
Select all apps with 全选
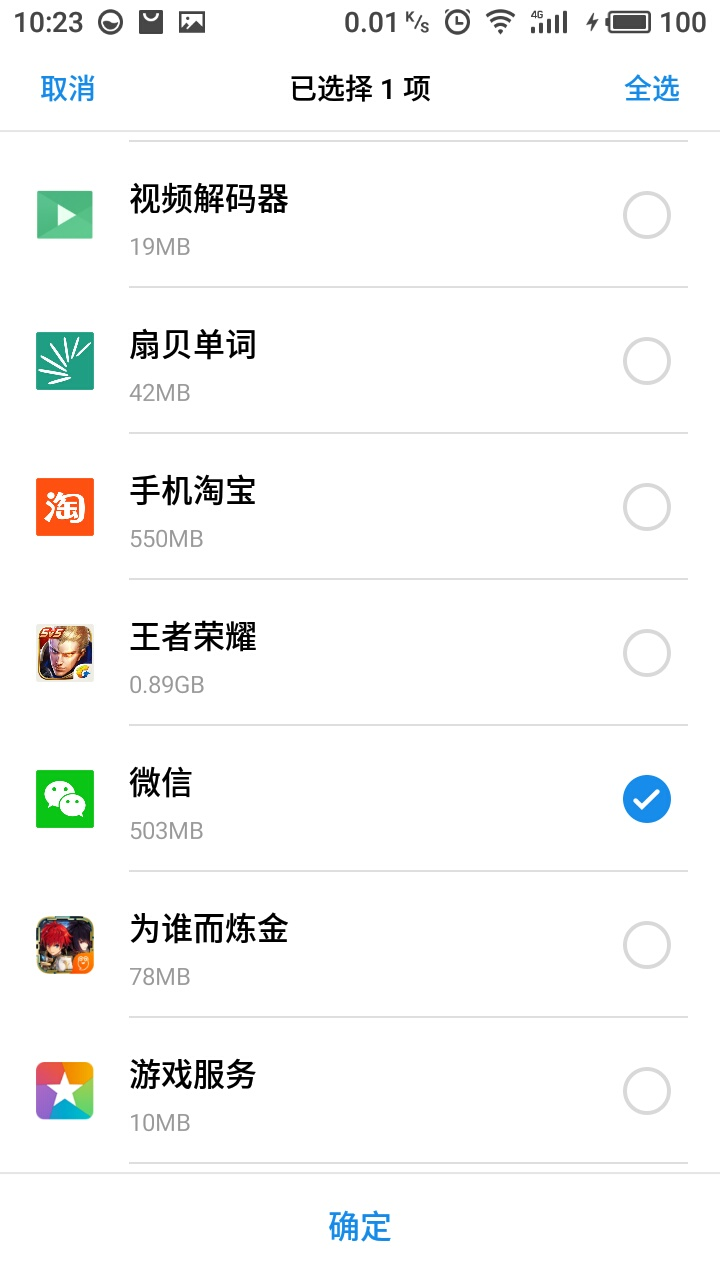[652, 88]
